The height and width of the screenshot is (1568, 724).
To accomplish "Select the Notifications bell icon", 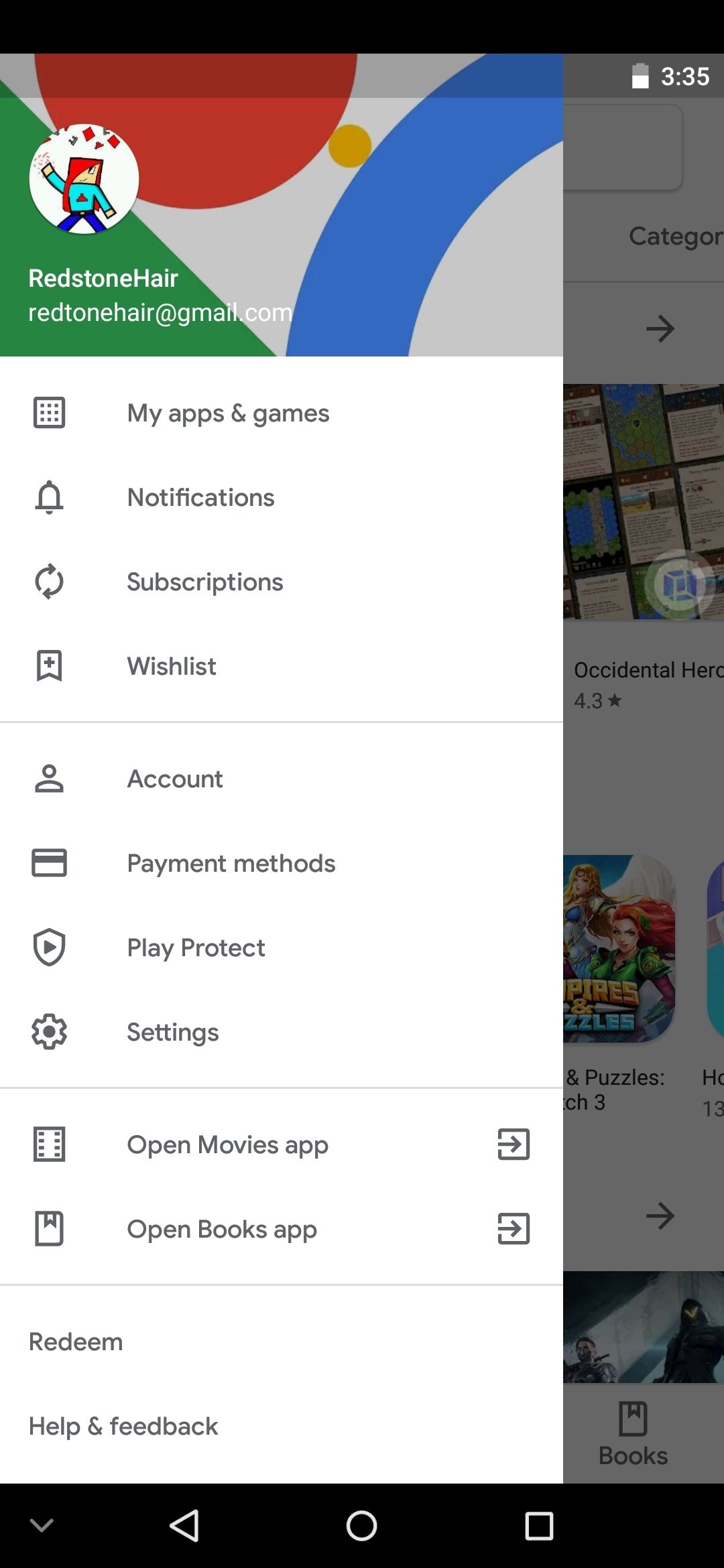I will tap(48, 497).
